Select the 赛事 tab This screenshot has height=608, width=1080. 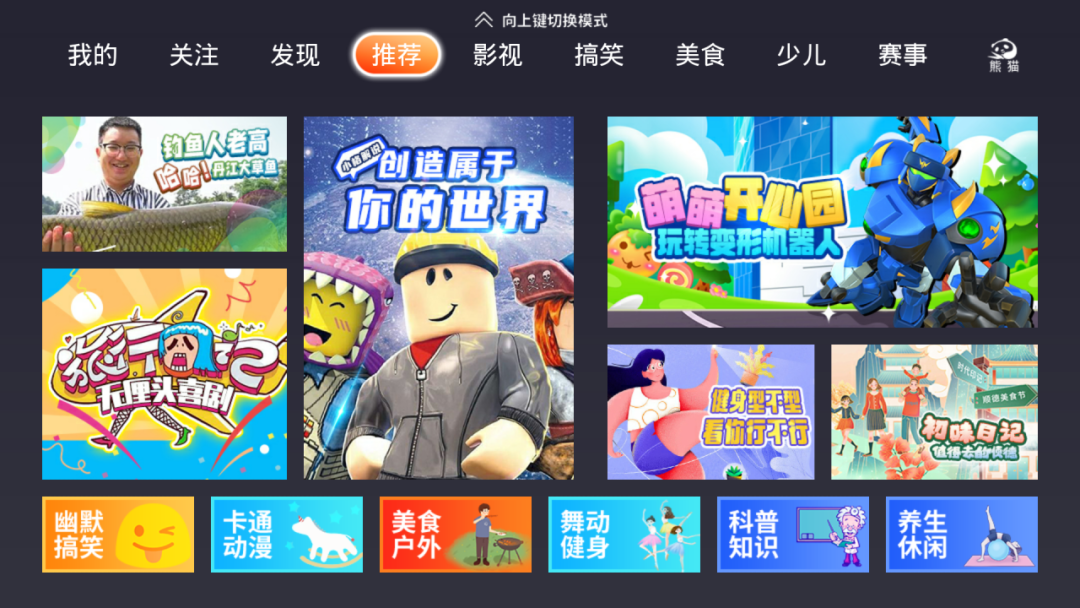[902, 55]
